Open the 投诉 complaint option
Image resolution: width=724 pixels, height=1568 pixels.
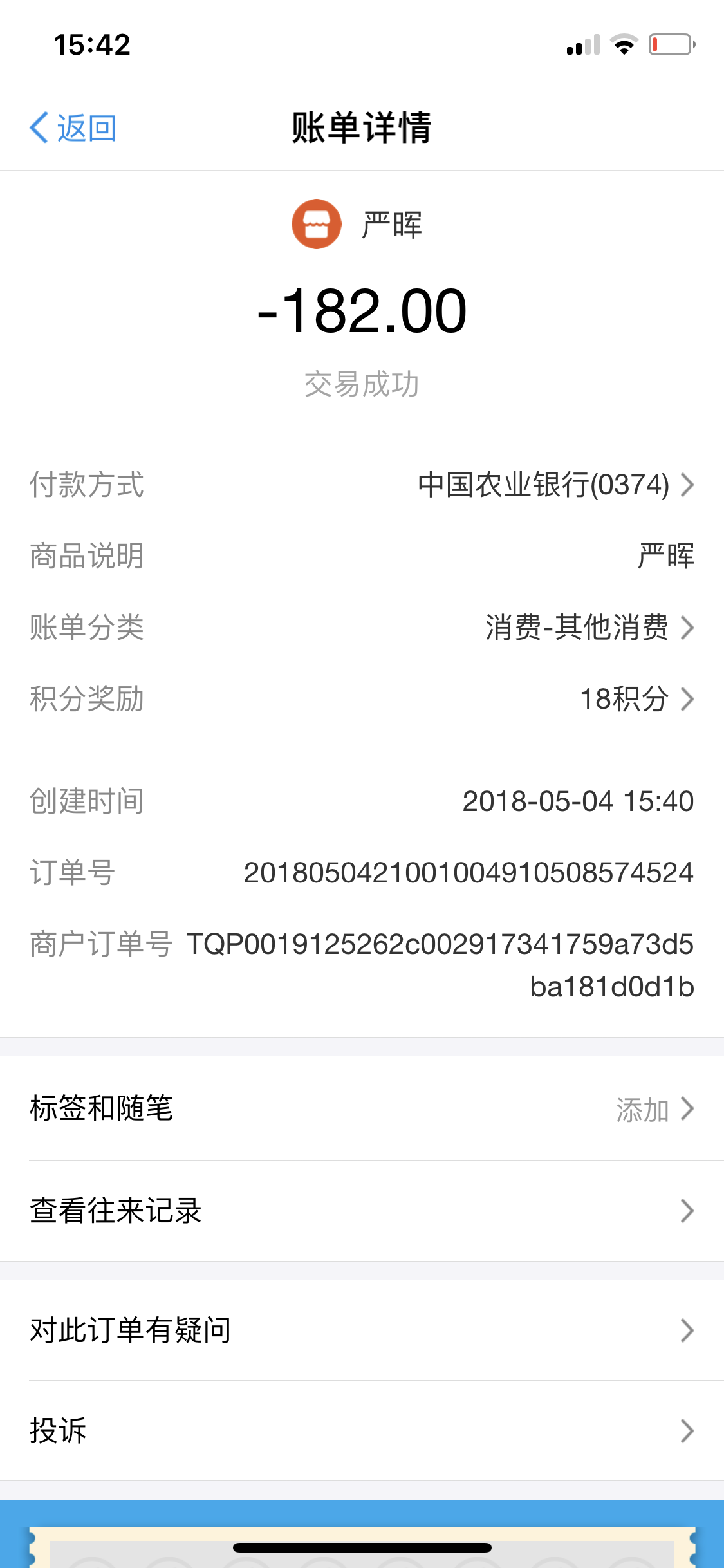pyautogui.click(x=362, y=1431)
